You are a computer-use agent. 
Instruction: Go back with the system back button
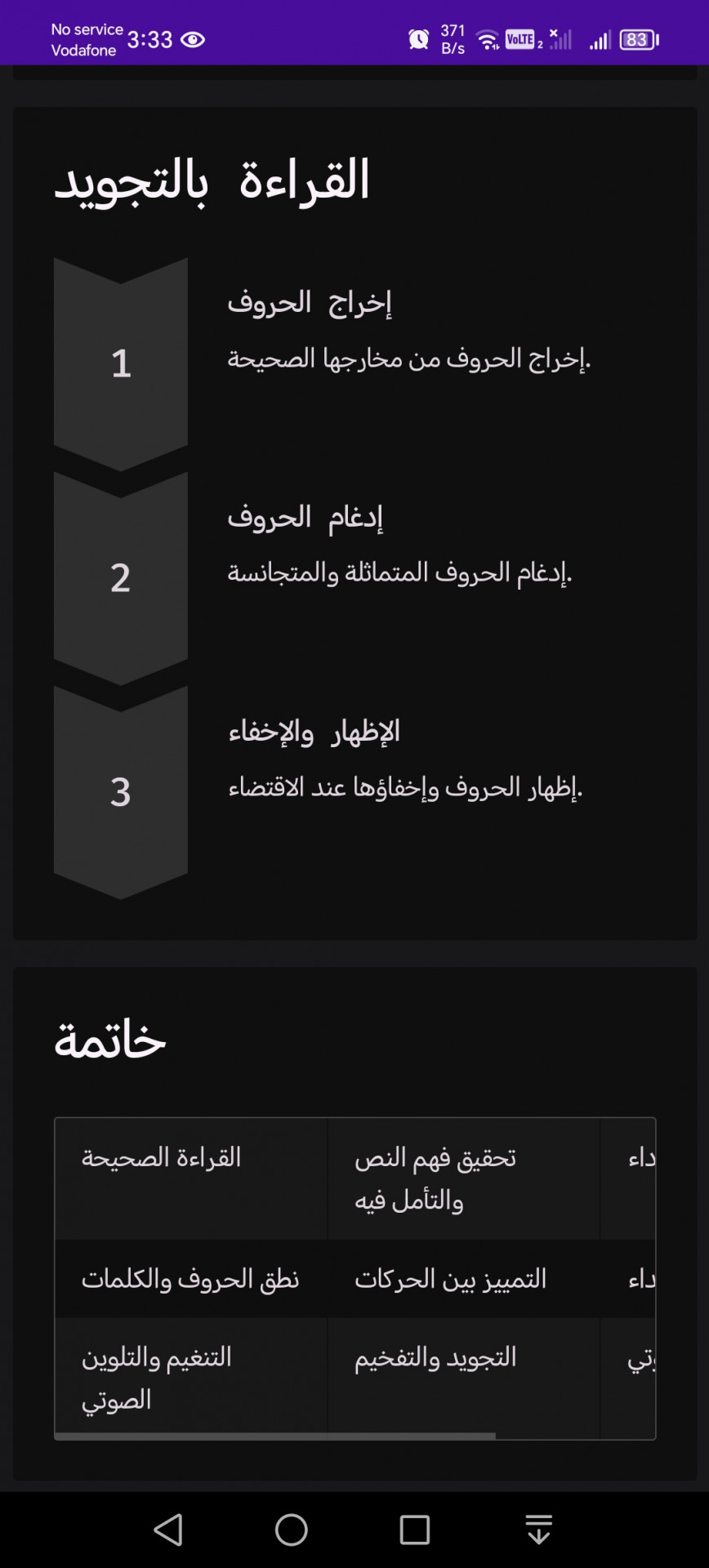[x=168, y=1530]
